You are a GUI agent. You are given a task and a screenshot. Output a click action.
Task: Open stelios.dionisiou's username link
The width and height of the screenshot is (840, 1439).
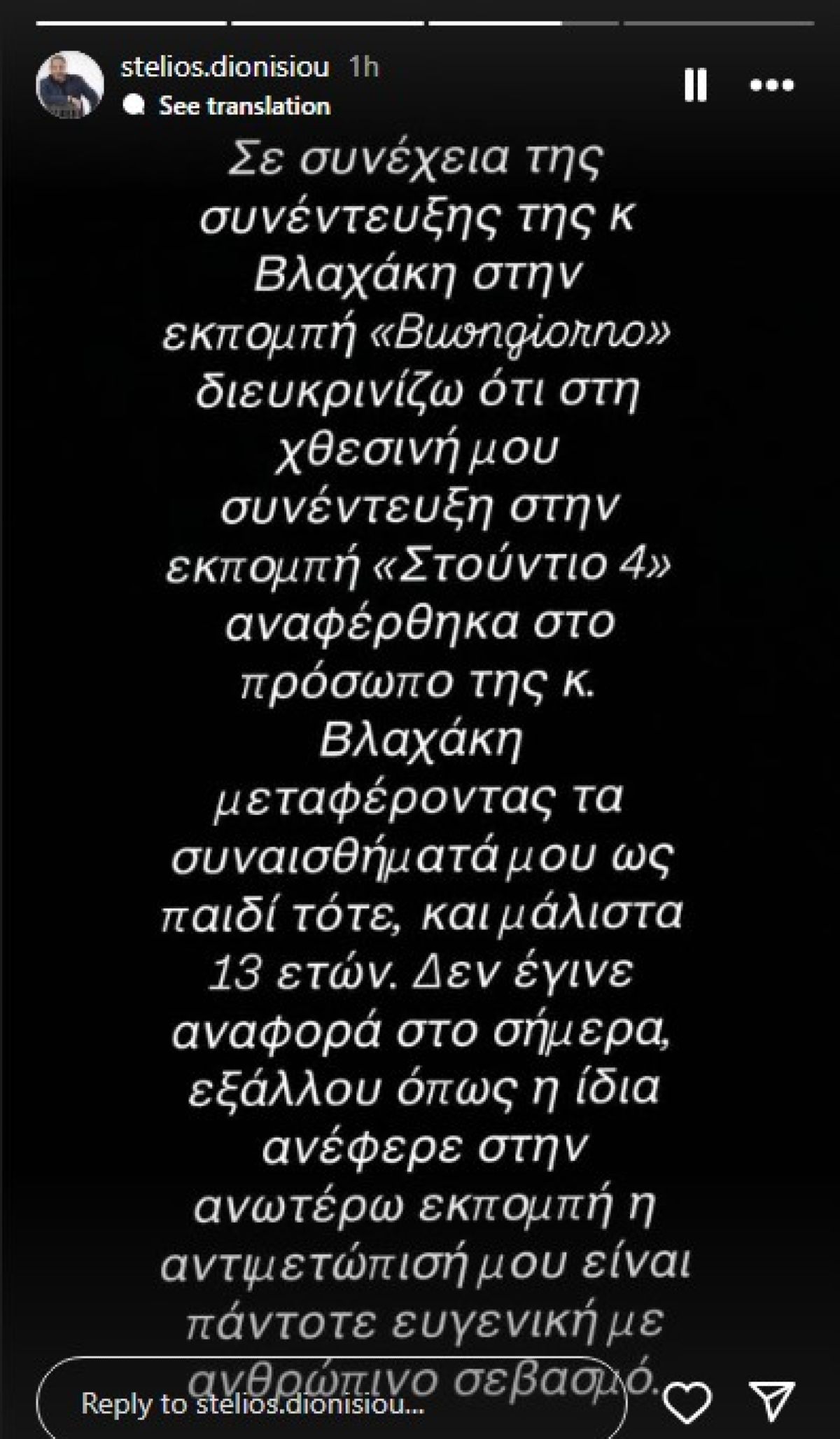click(223, 68)
